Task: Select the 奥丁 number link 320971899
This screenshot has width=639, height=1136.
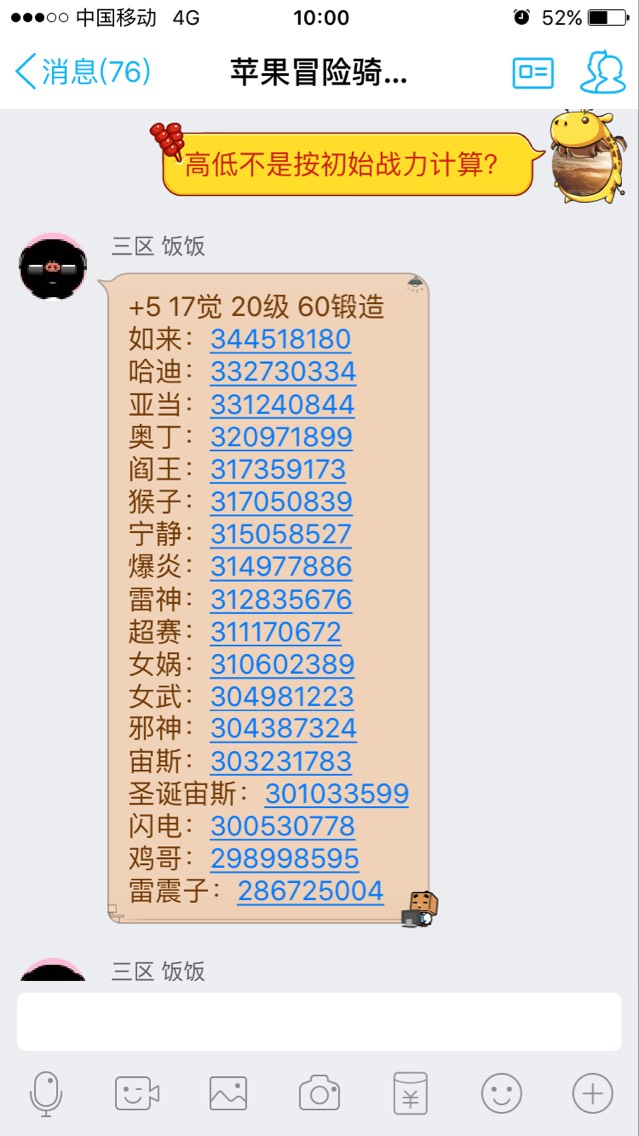Action: pyautogui.click(x=281, y=436)
